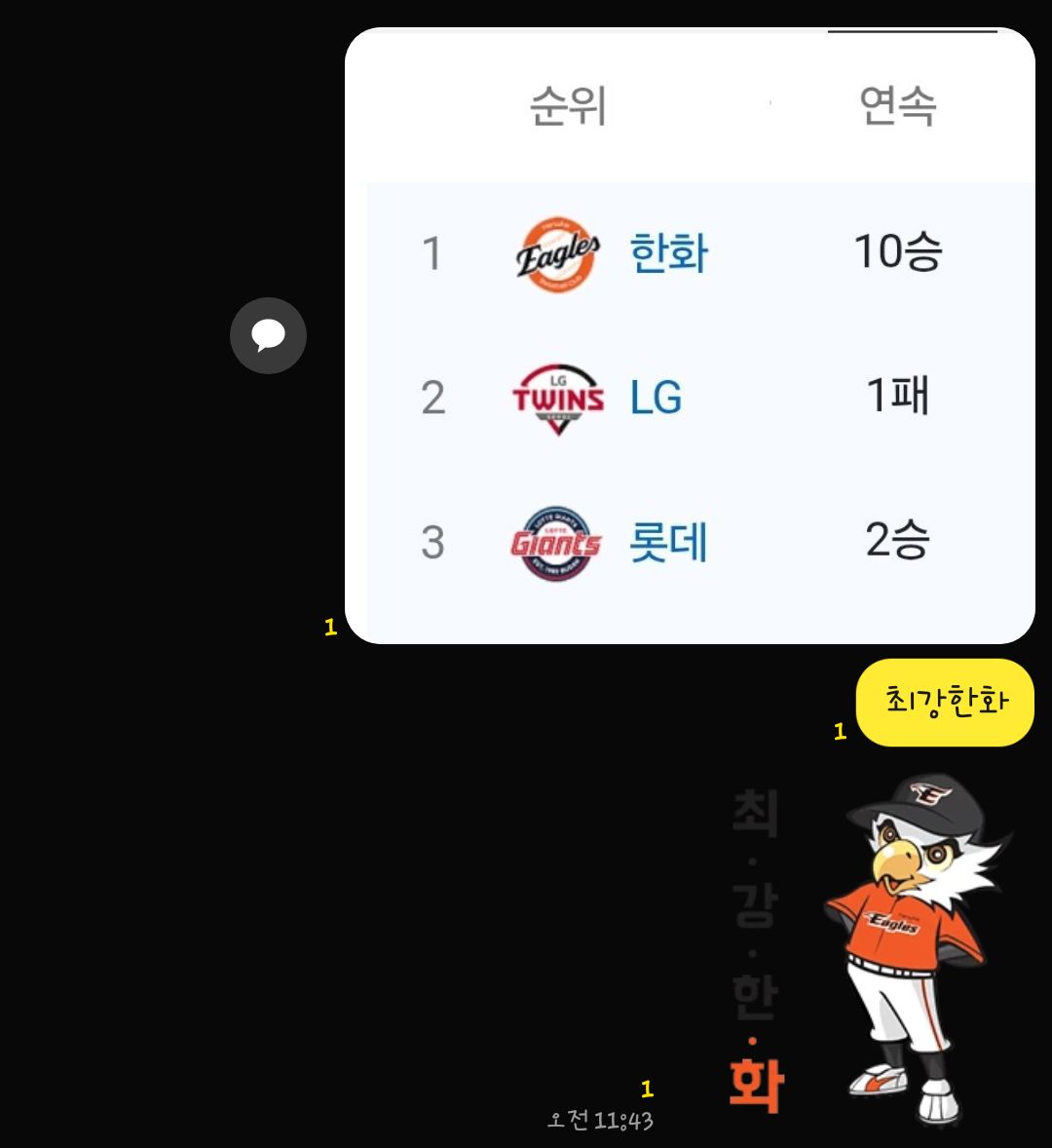Viewport: 1052px width, 1148px height.
Task: Tap the speech bubble icon beside the image
Action: [x=268, y=335]
